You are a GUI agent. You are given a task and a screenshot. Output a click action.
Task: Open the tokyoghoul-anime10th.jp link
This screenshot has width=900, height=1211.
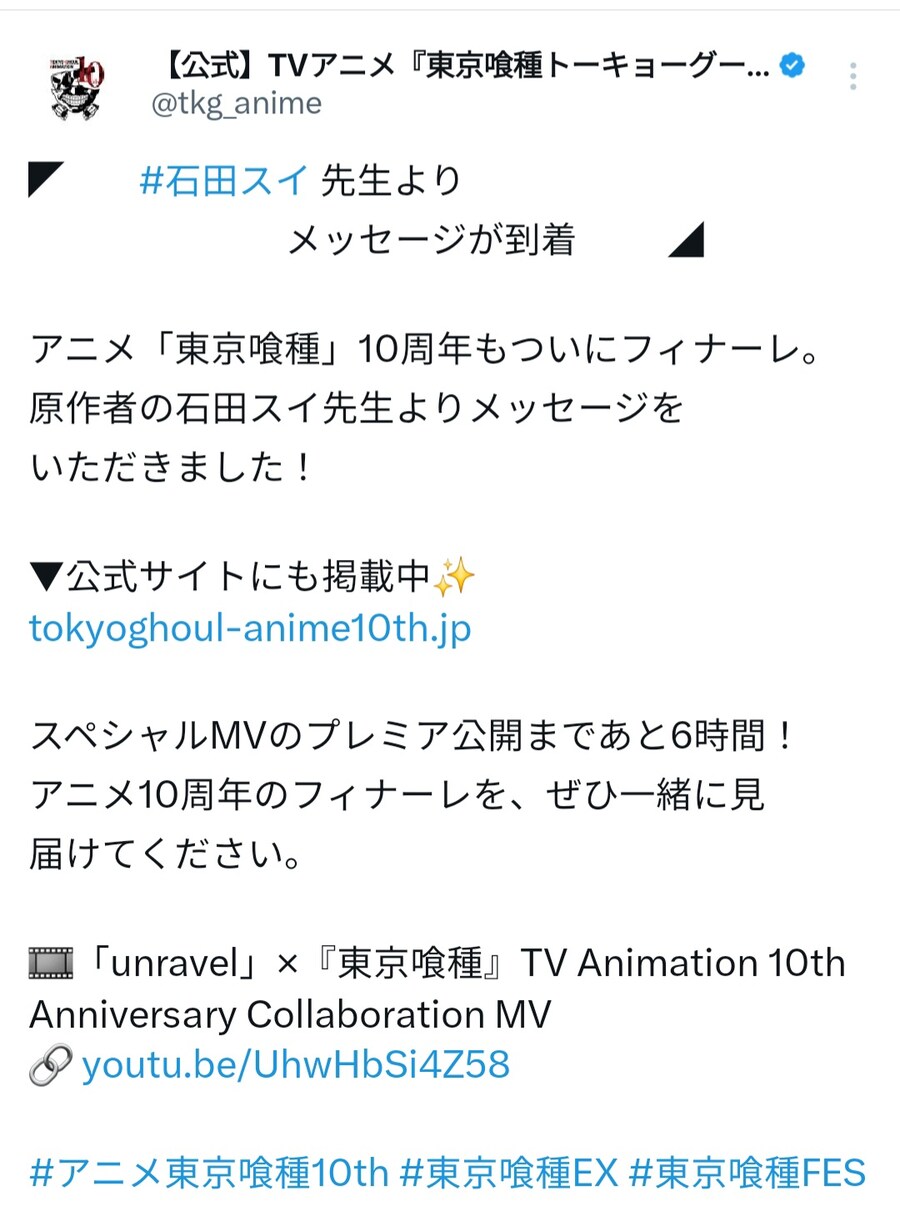pos(250,629)
